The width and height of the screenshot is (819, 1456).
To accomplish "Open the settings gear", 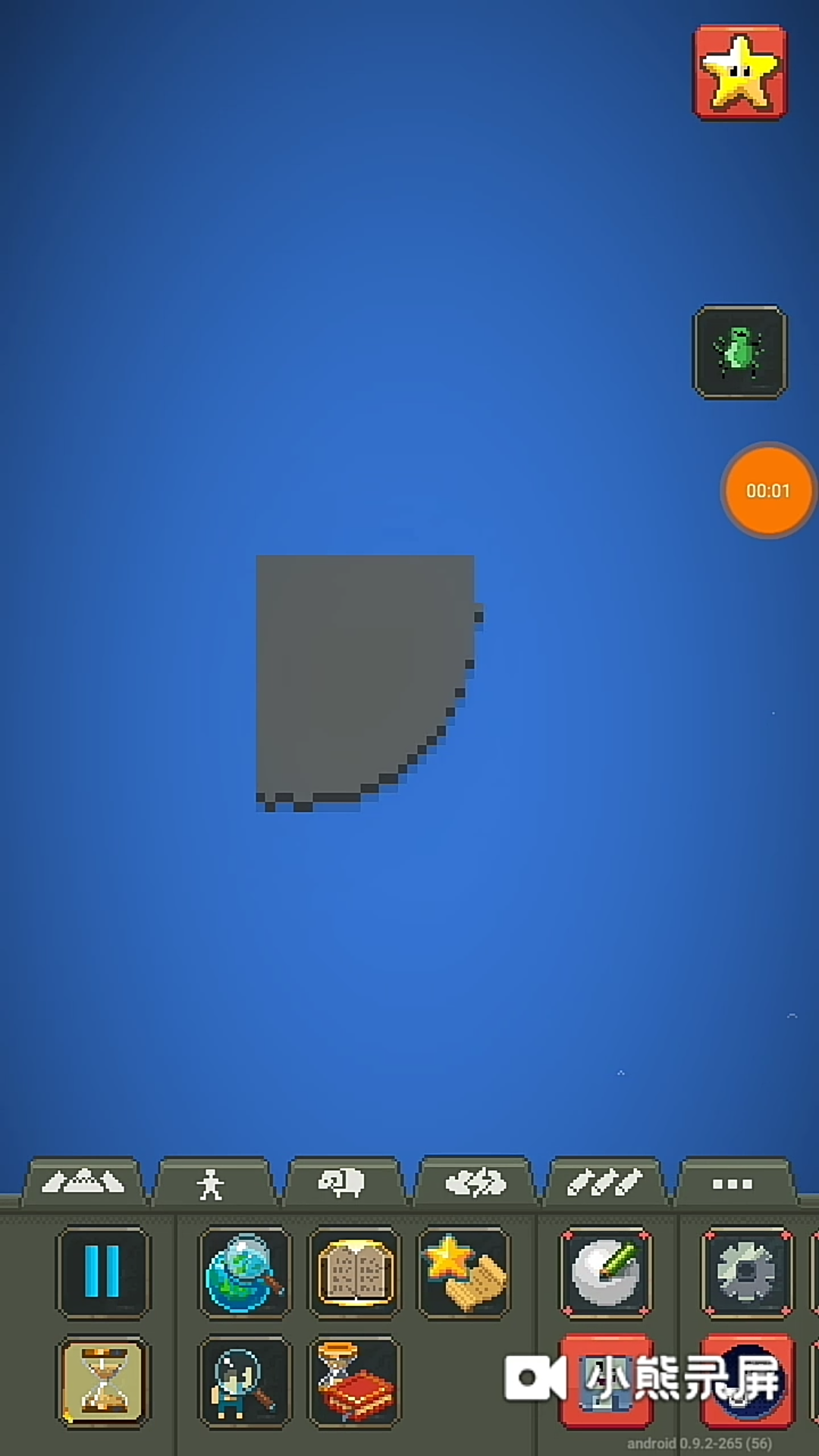I will [x=746, y=1272].
